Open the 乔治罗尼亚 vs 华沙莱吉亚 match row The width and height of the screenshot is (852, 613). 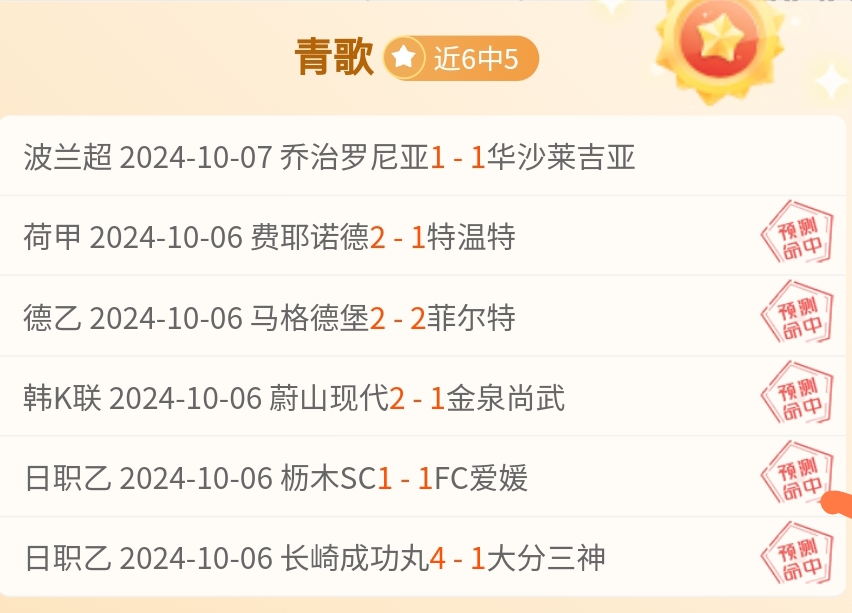pyautogui.click(x=330, y=157)
